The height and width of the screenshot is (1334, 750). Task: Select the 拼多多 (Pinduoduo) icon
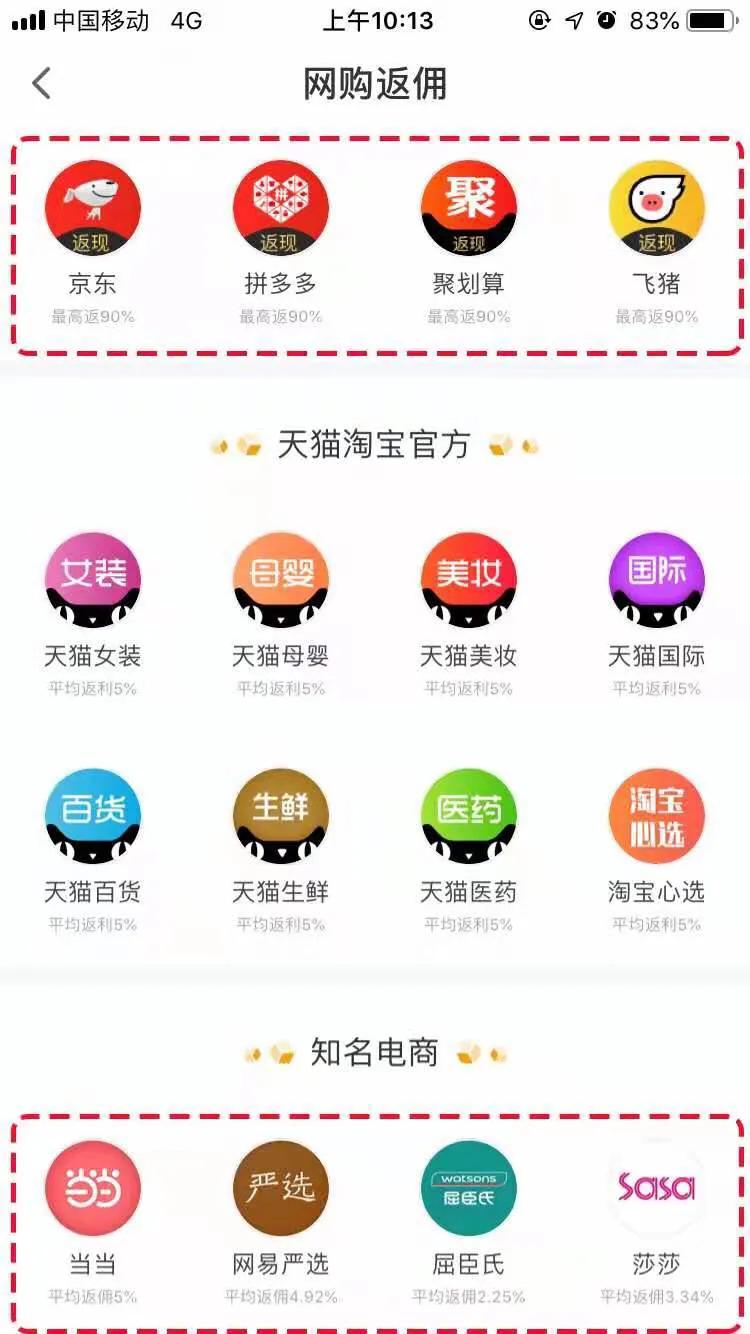point(281,207)
